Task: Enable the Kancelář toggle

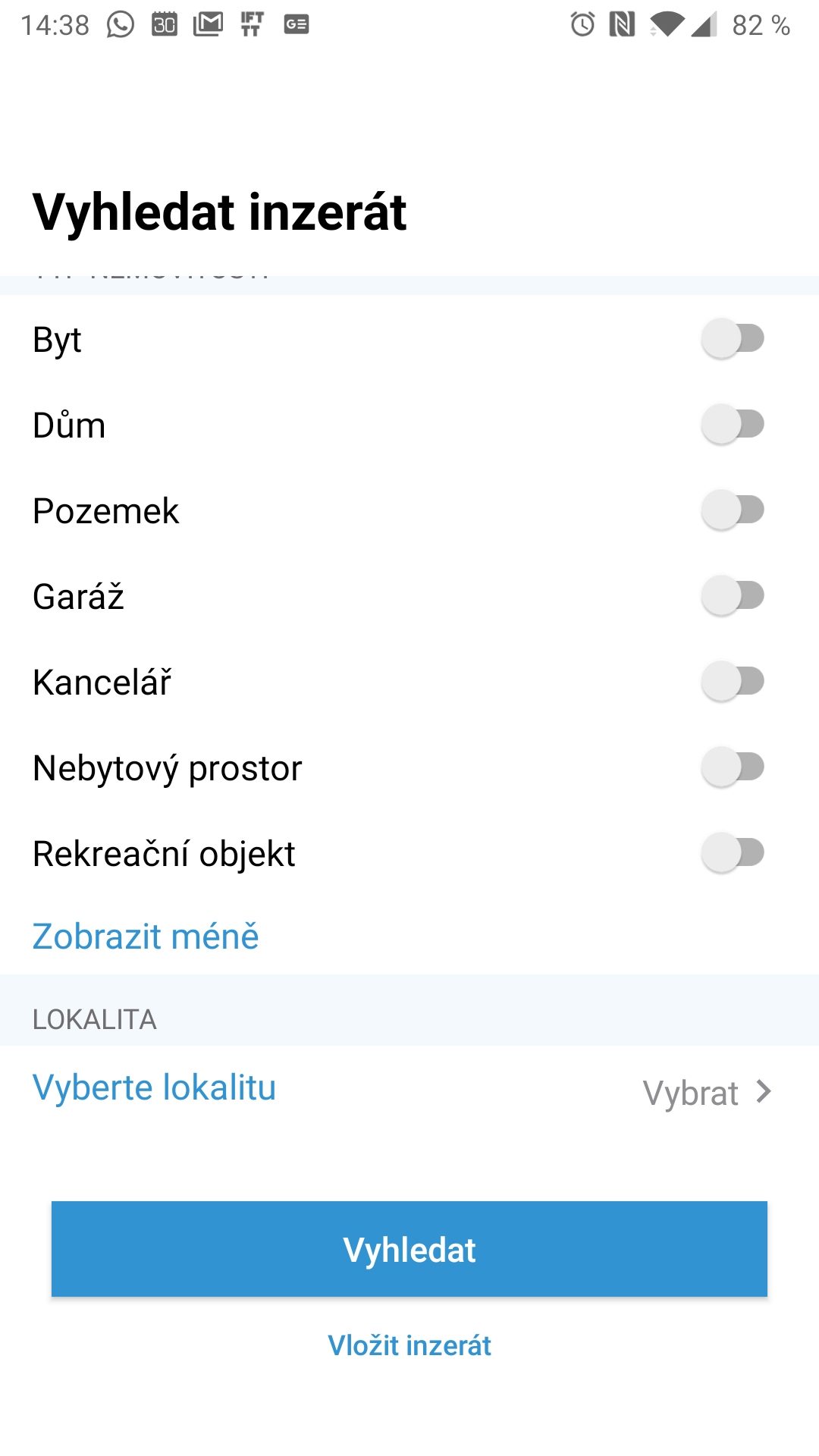Action: (x=733, y=681)
